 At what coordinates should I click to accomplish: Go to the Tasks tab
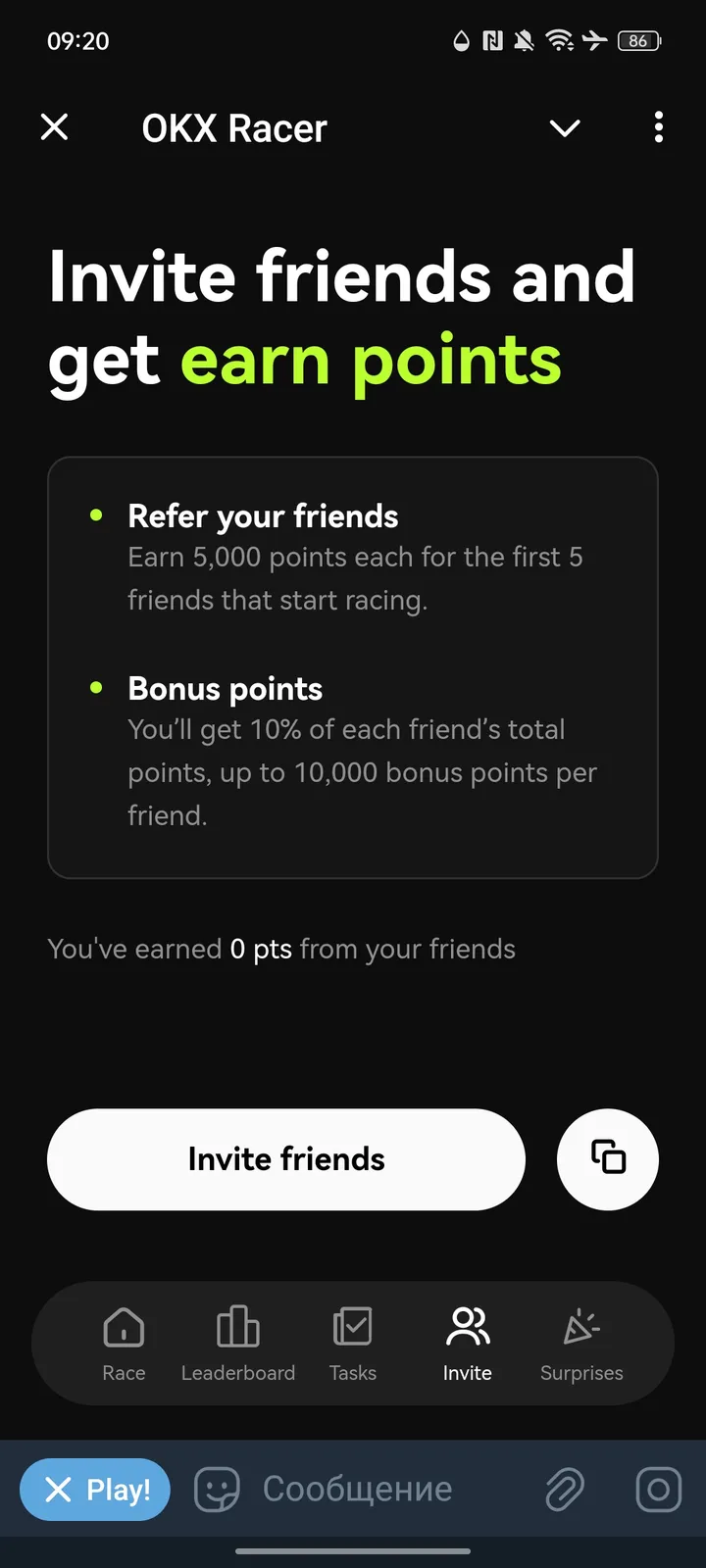(352, 1344)
